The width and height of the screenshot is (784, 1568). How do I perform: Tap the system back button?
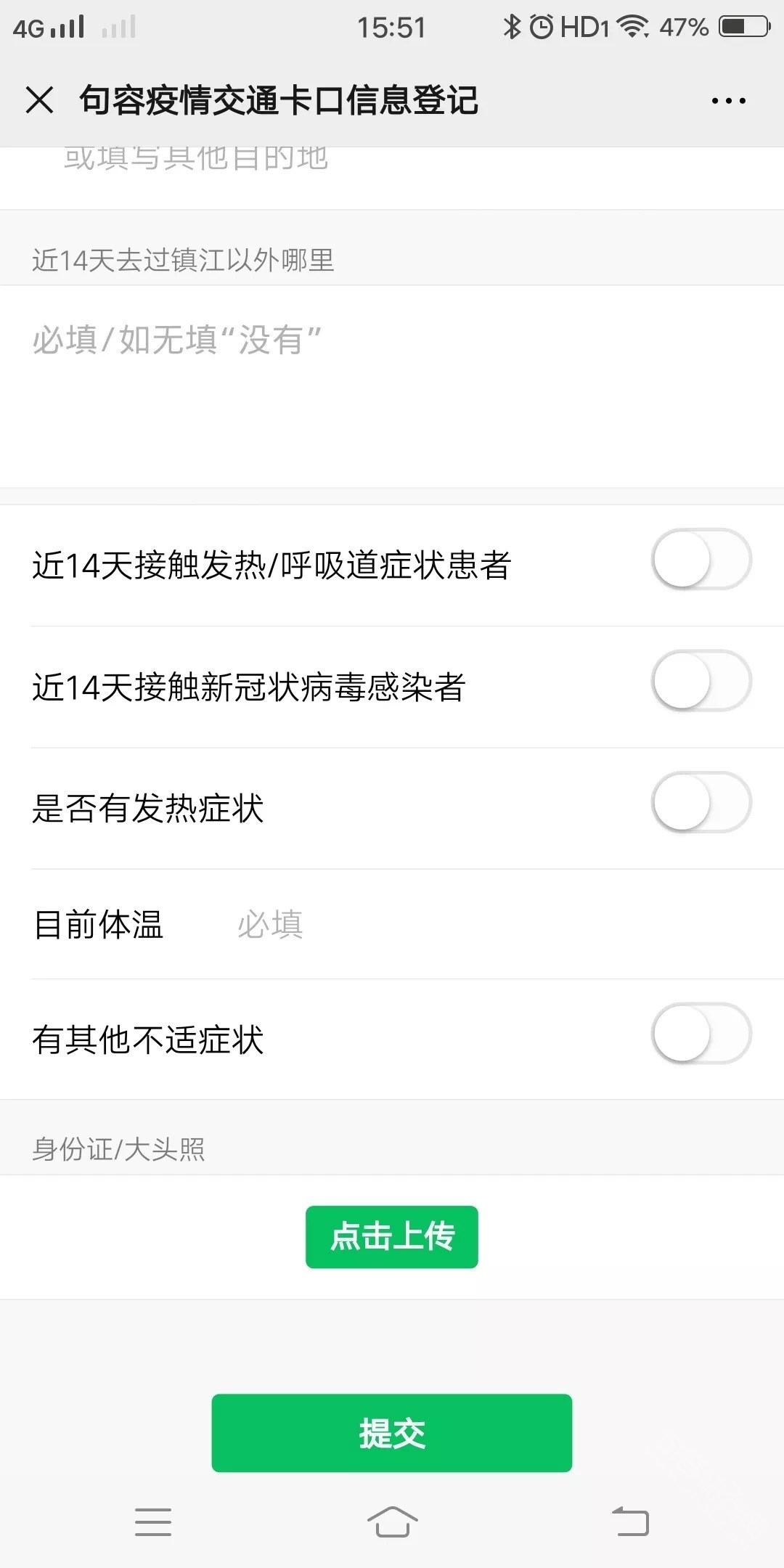click(x=630, y=1522)
